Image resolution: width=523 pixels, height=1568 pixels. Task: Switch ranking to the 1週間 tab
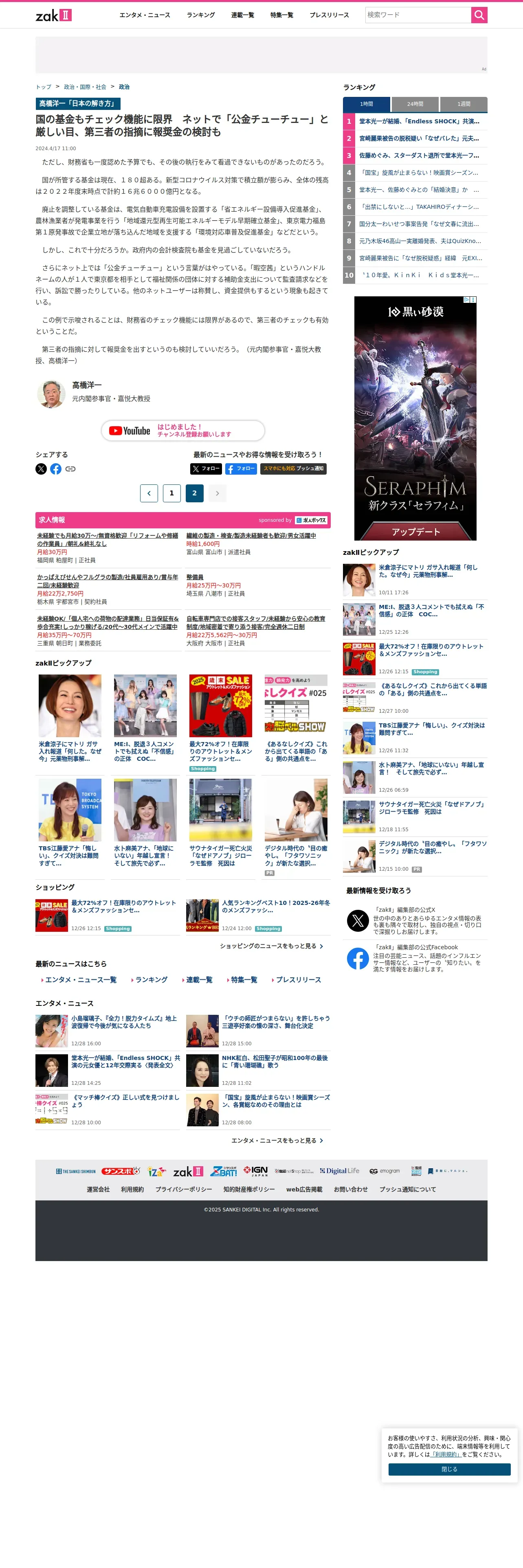464,104
